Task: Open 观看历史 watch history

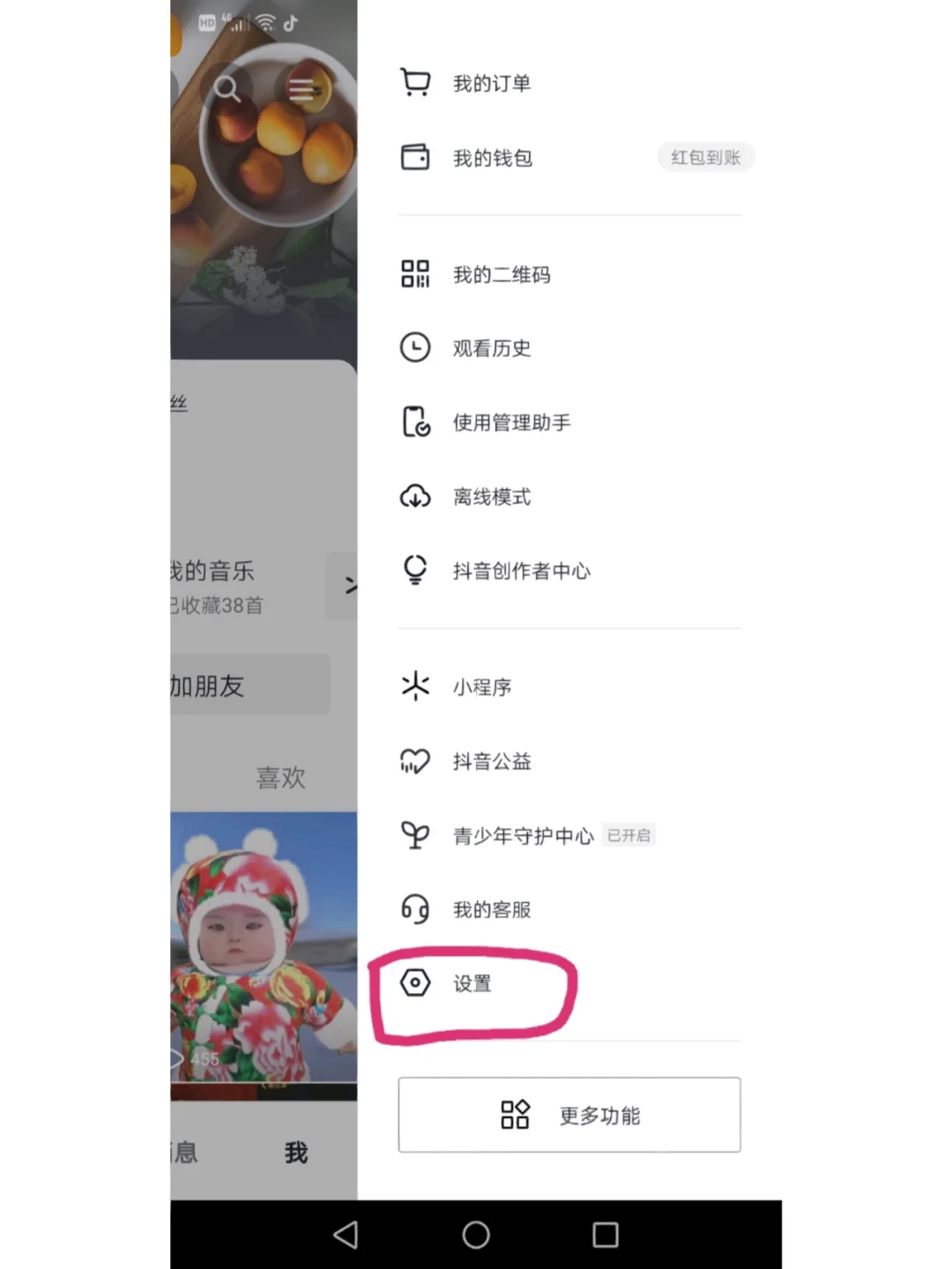Action: (491, 348)
